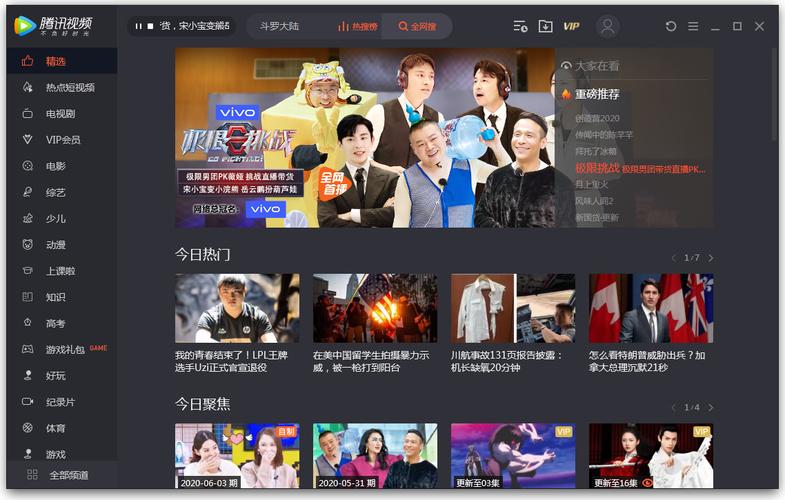
Task: Close the window with the X button
Action: point(760,27)
